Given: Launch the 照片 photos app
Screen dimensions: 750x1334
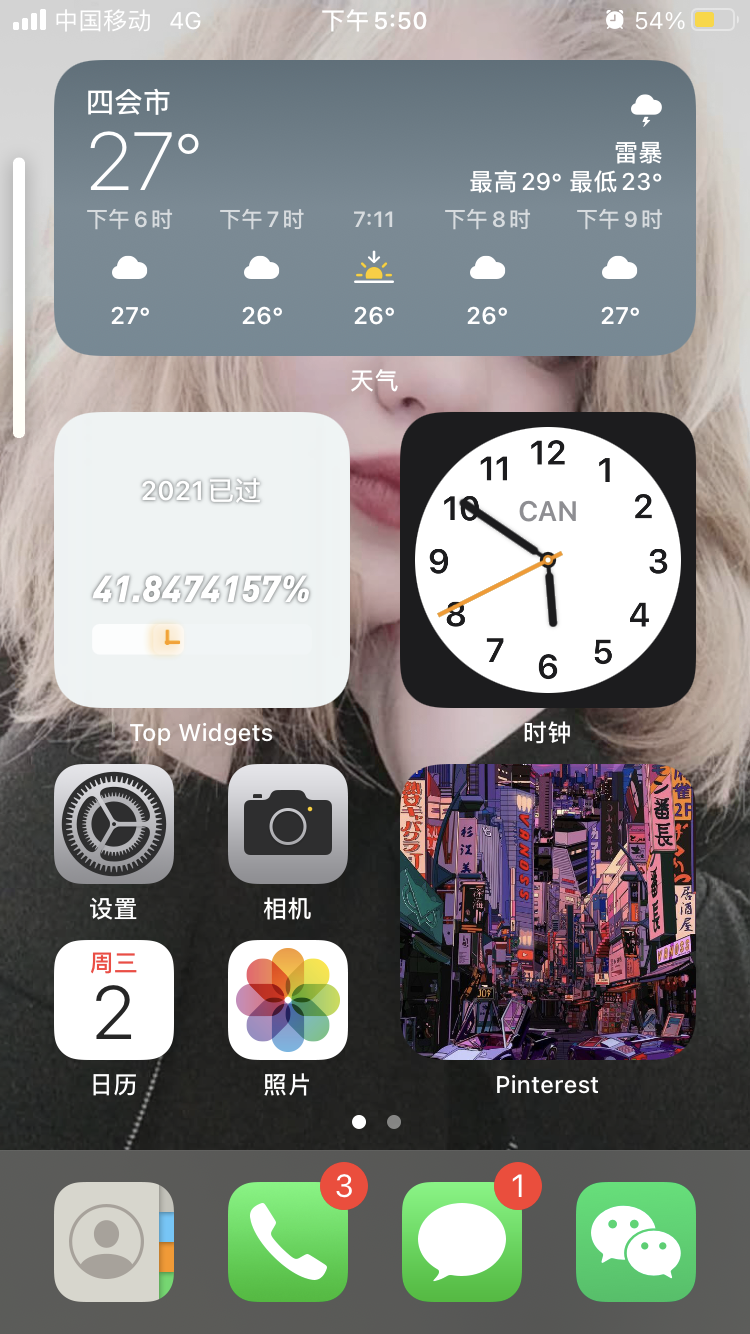Looking at the screenshot, I should click(x=288, y=999).
